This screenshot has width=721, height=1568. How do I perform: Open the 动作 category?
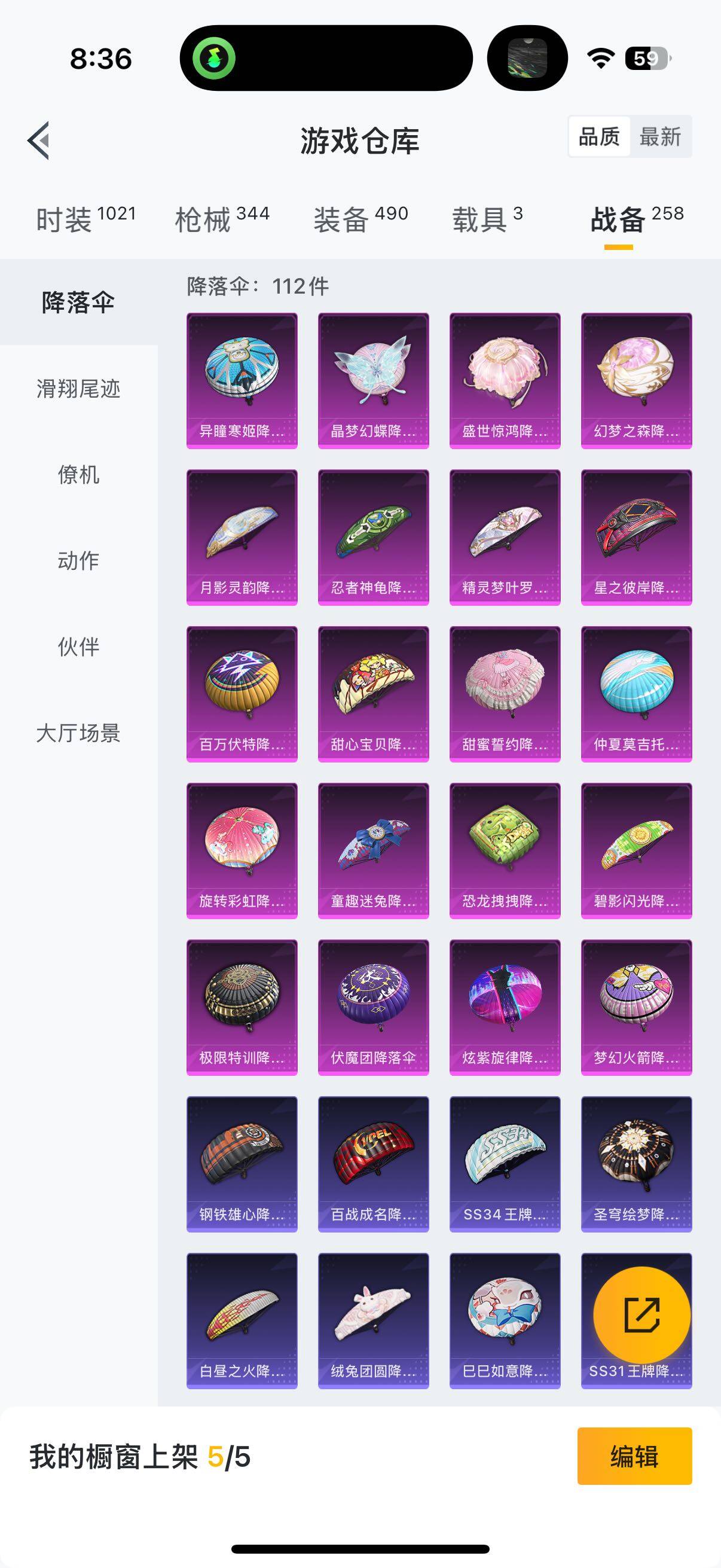pyautogui.click(x=78, y=560)
